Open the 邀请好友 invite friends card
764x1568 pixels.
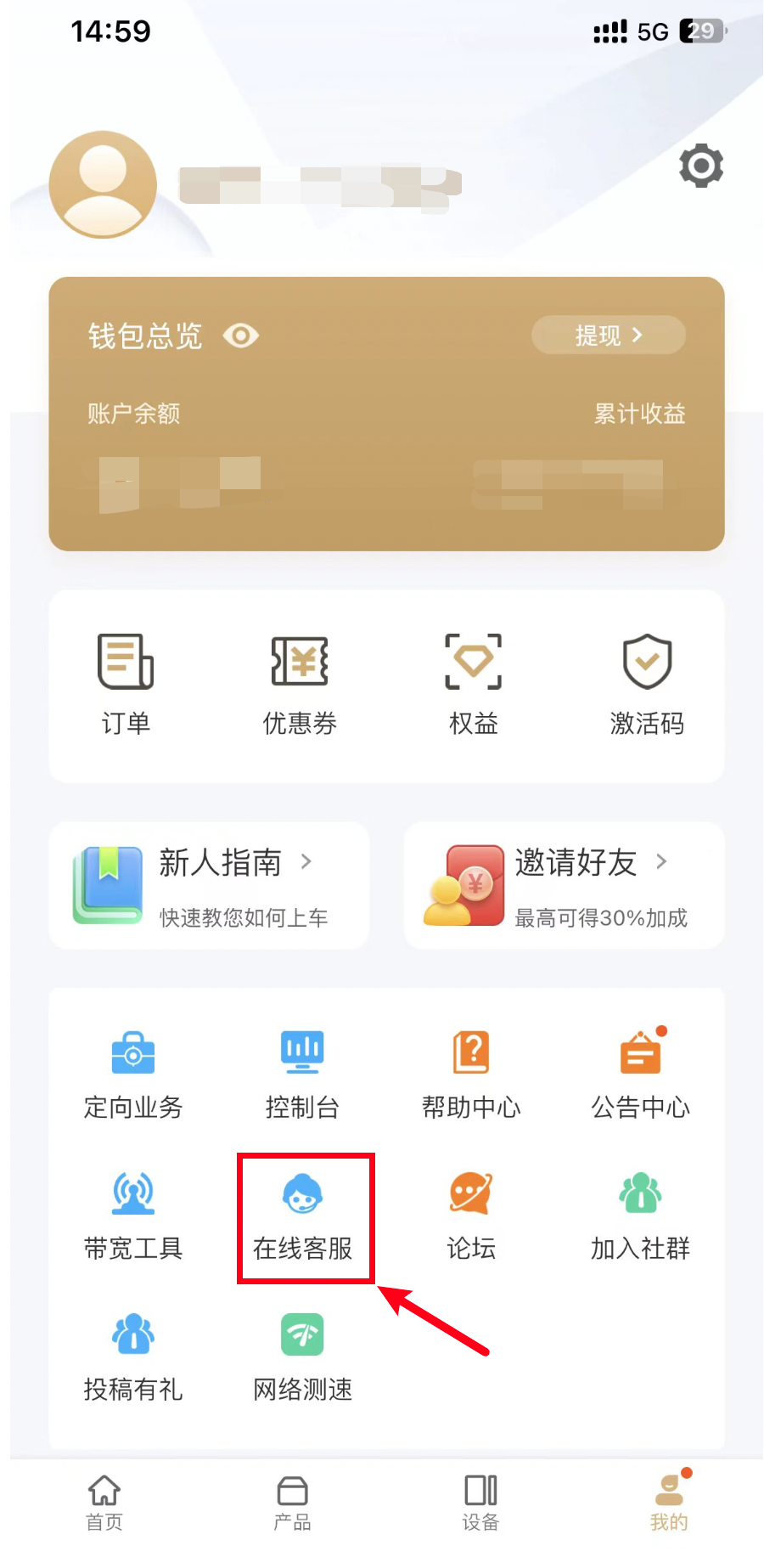pos(564,885)
